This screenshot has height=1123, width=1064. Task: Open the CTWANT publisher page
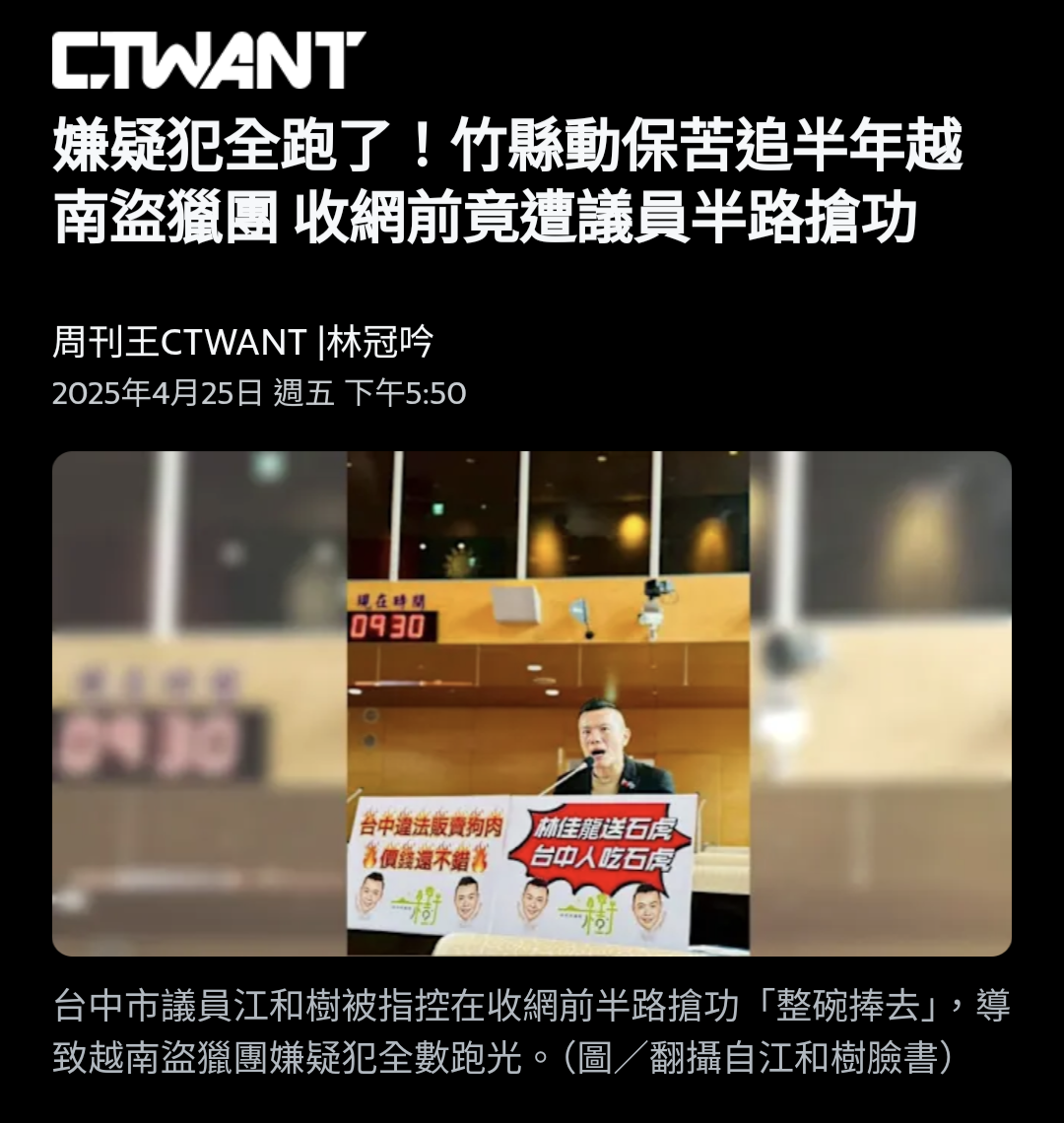point(209,61)
